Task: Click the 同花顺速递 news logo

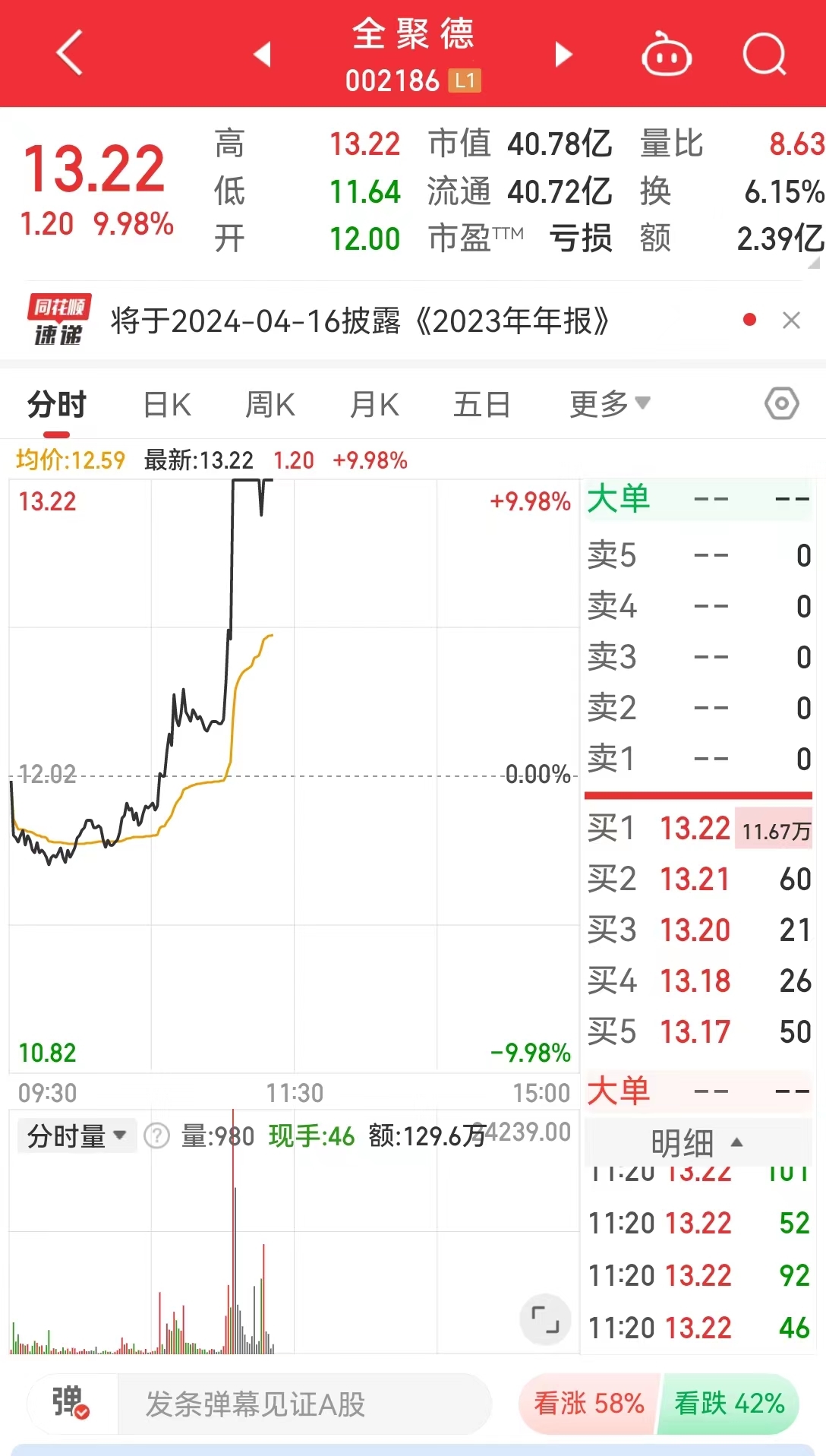Action: click(x=57, y=319)
